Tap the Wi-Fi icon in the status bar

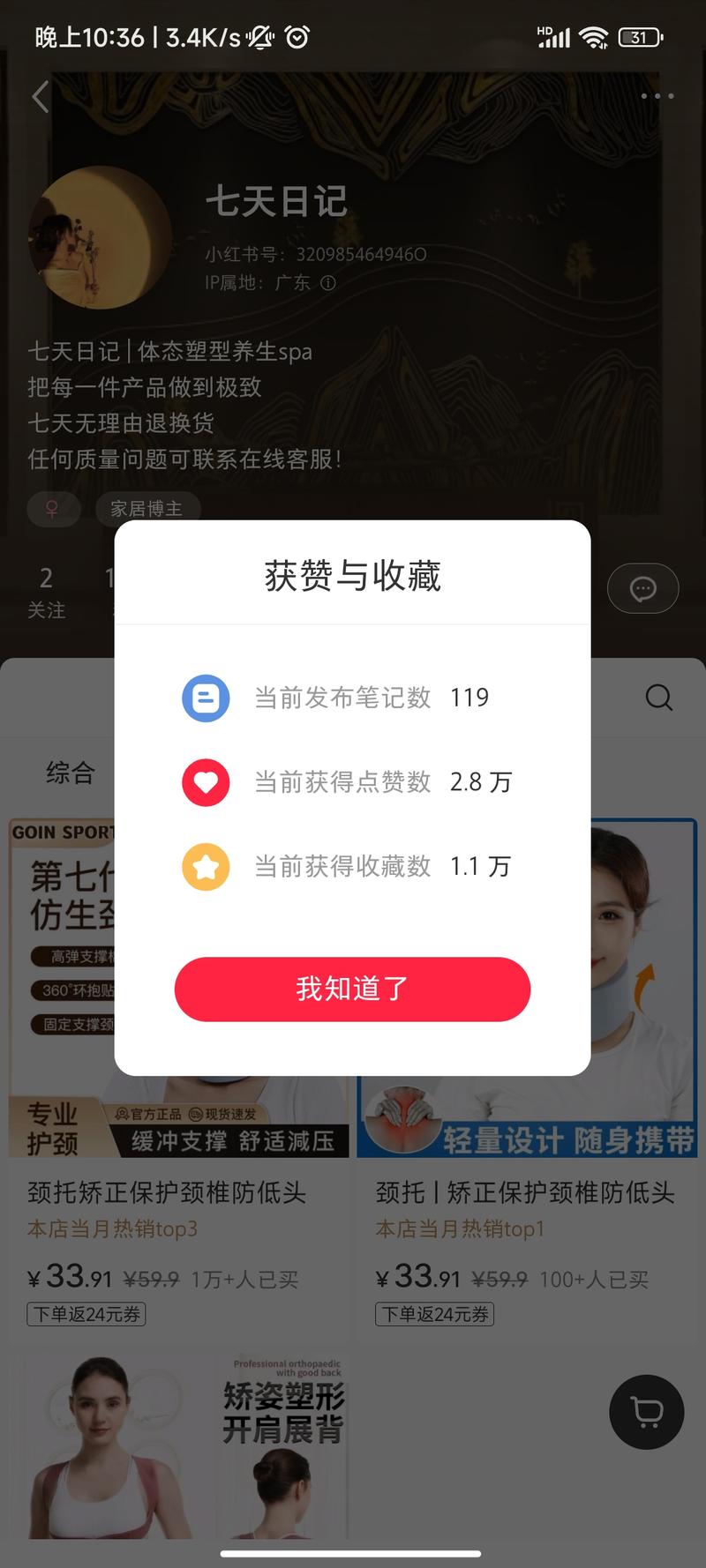click(x=594, y=35)
